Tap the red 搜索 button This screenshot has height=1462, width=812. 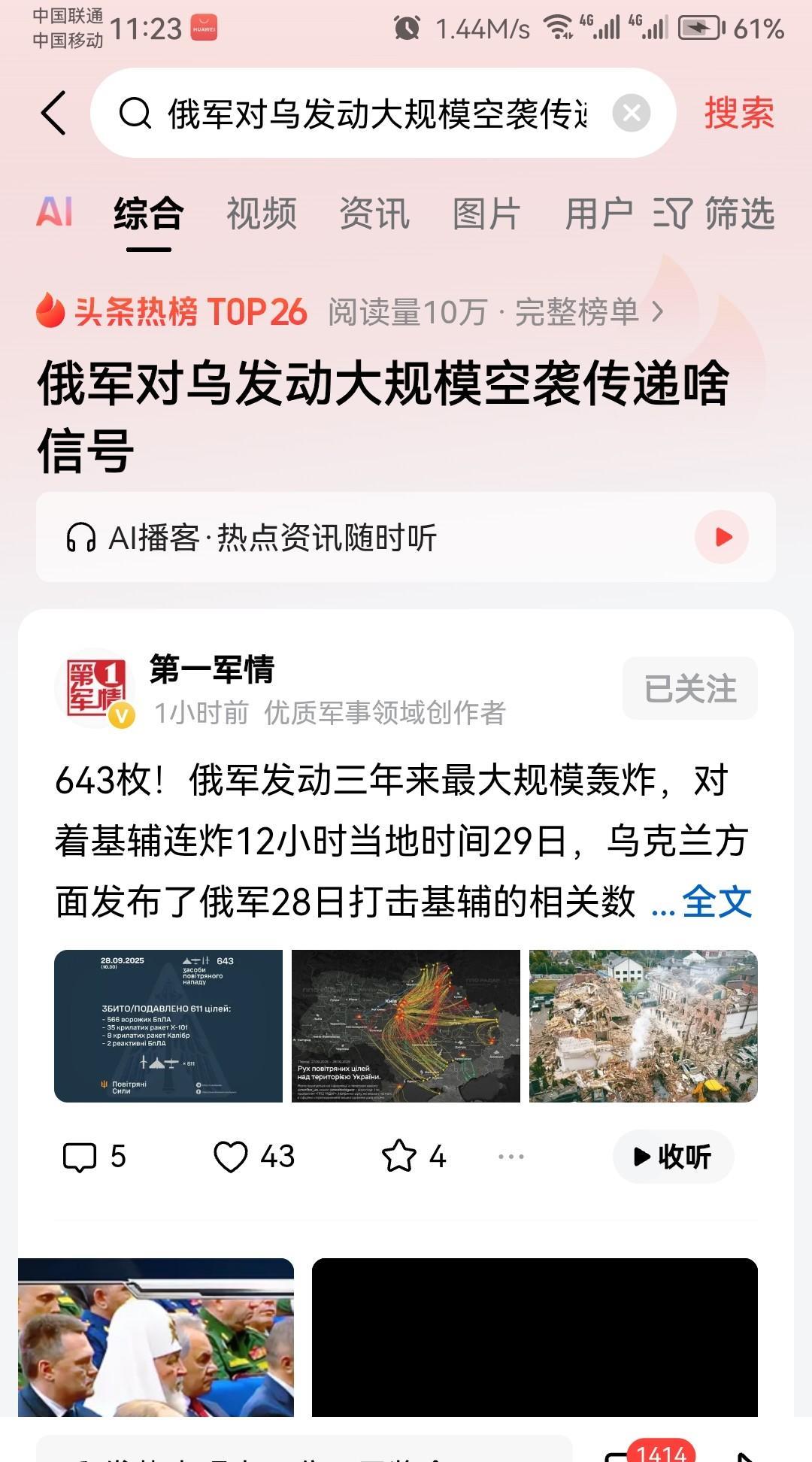click(738, 114)
